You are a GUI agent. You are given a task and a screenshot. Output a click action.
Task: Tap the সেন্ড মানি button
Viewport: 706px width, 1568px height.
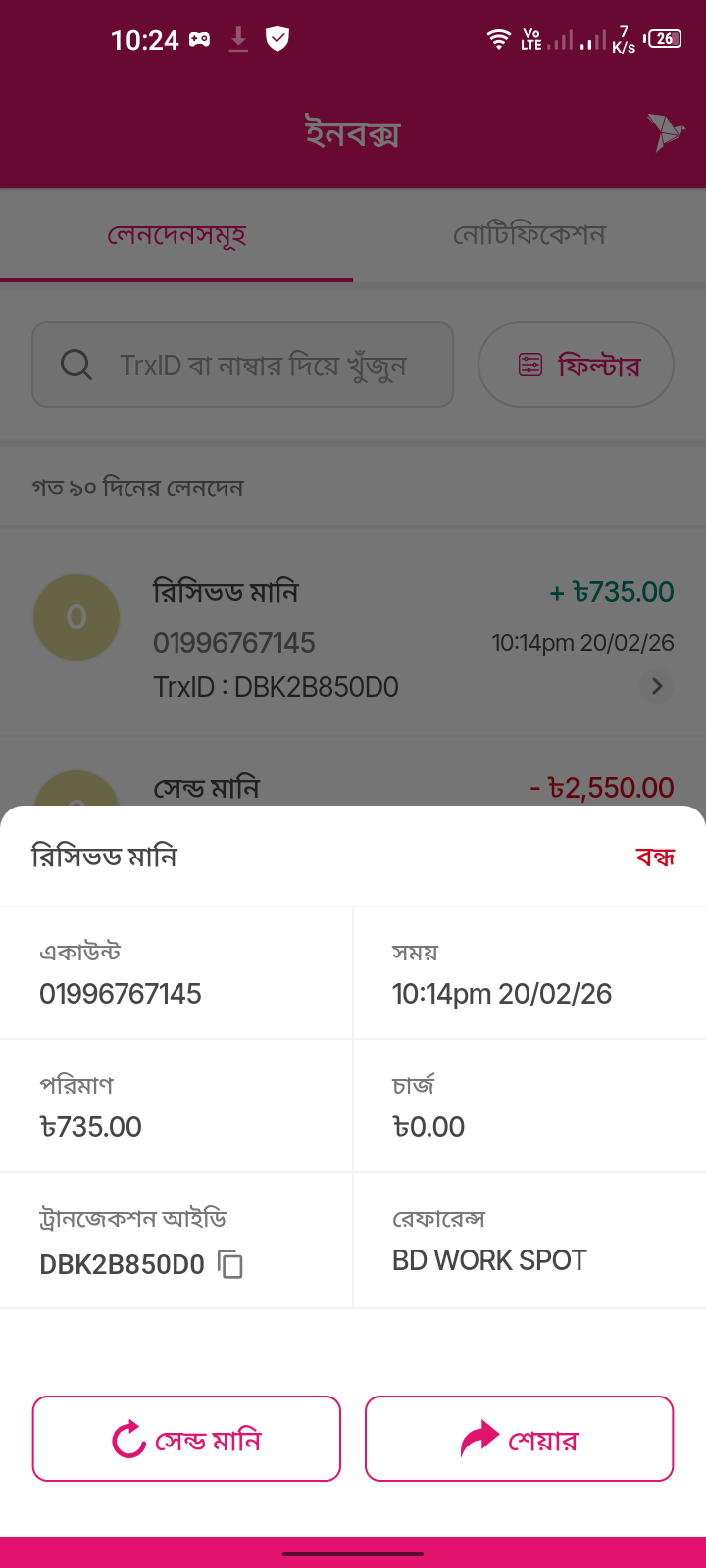point(186,1439)
